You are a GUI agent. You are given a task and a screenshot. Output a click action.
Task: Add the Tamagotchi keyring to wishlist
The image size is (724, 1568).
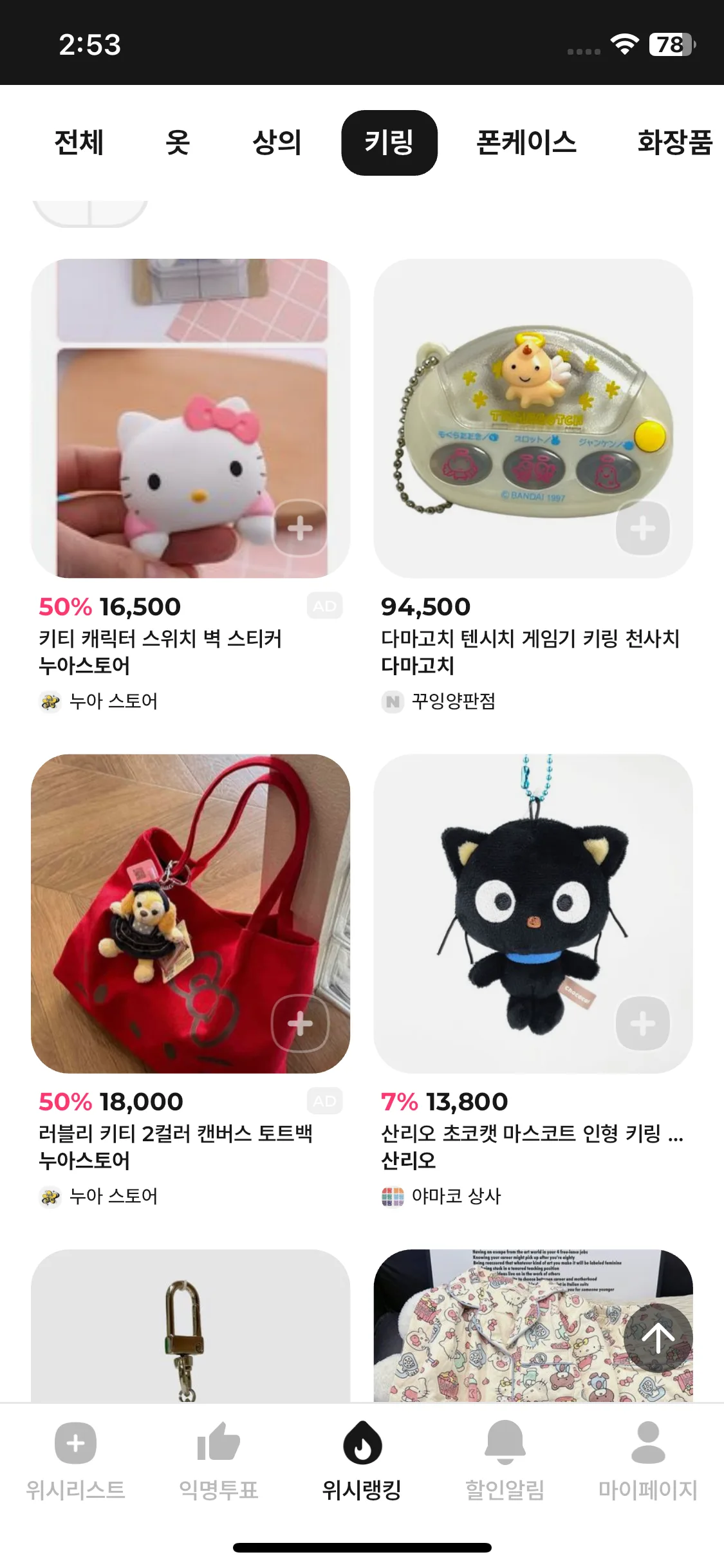pyautogui.click(x=642, y=528)
